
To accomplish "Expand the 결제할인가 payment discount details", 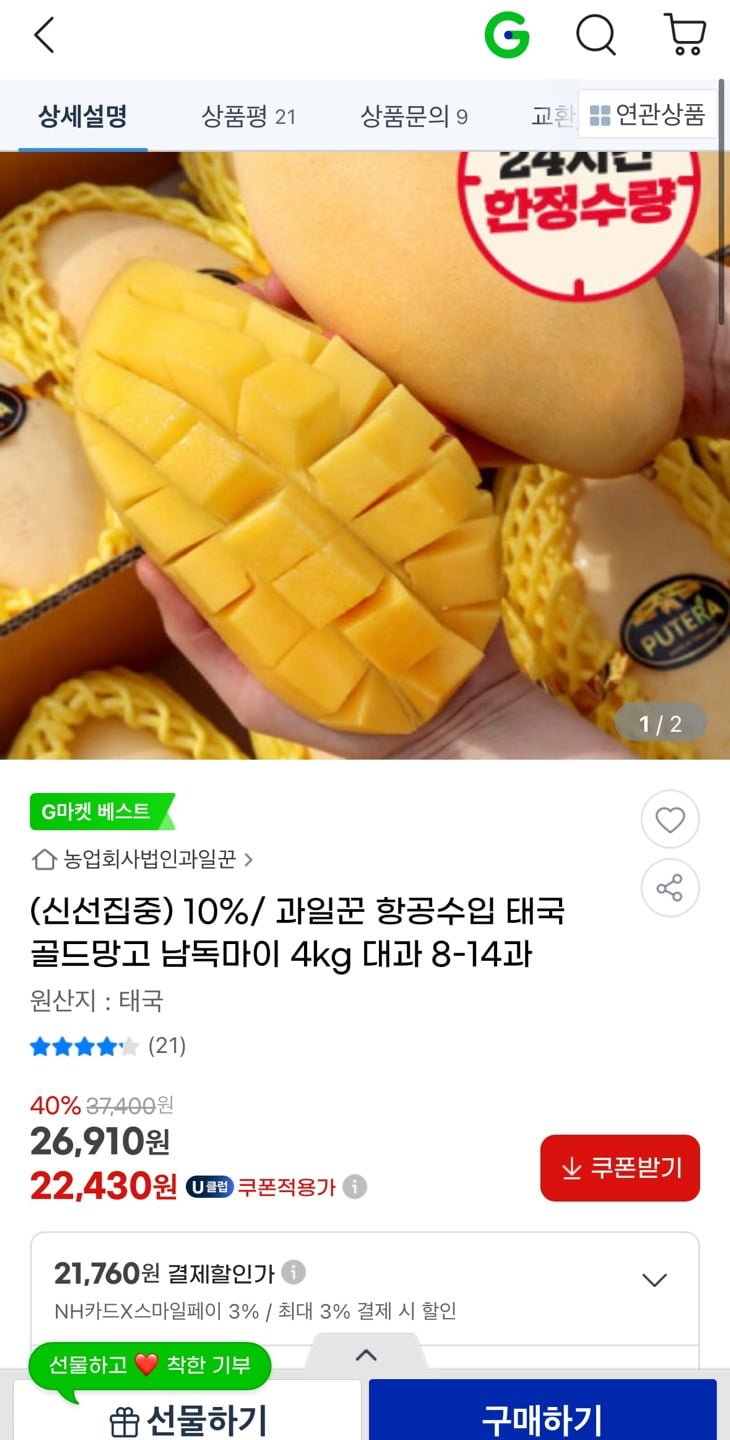I will pos(654,1280).
